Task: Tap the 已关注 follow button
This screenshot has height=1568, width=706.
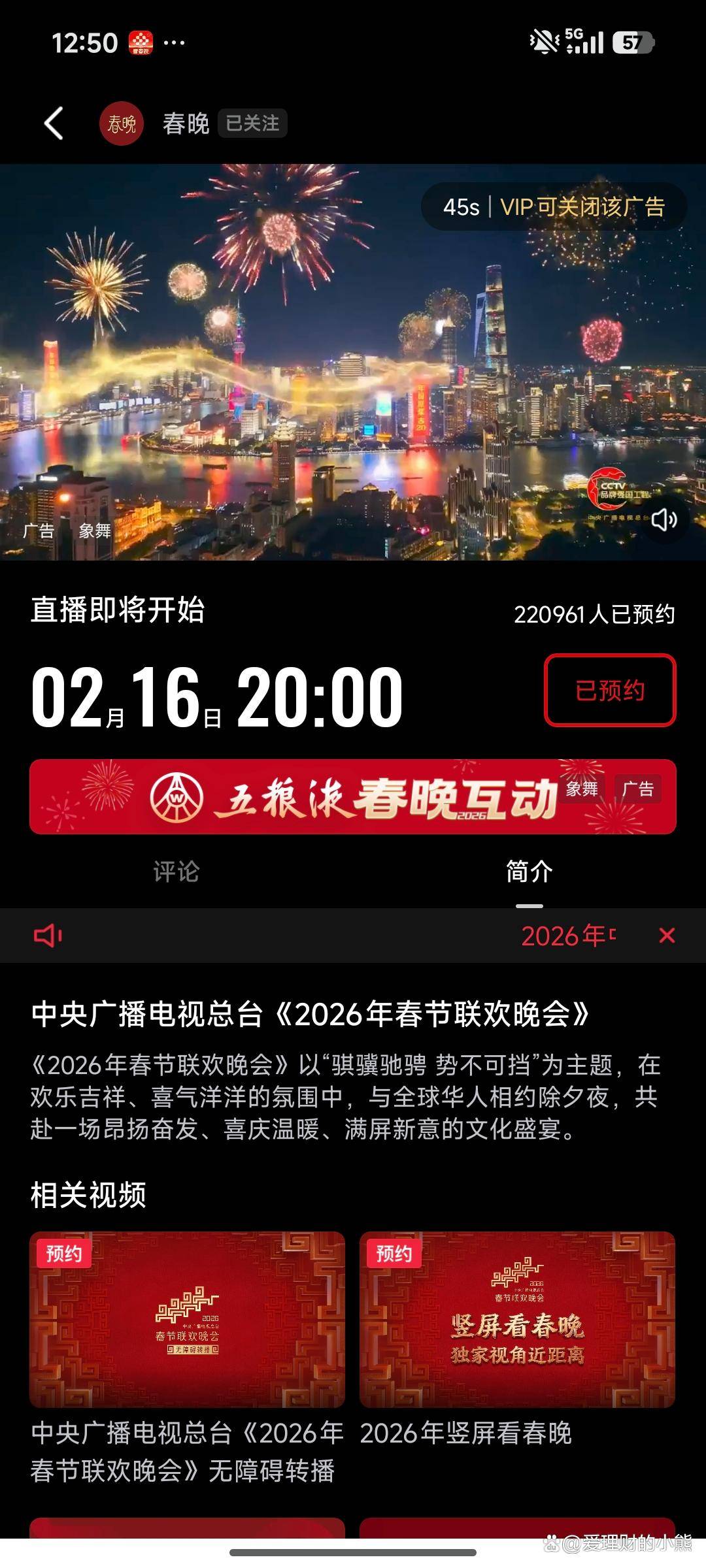Action: [252, 123]
